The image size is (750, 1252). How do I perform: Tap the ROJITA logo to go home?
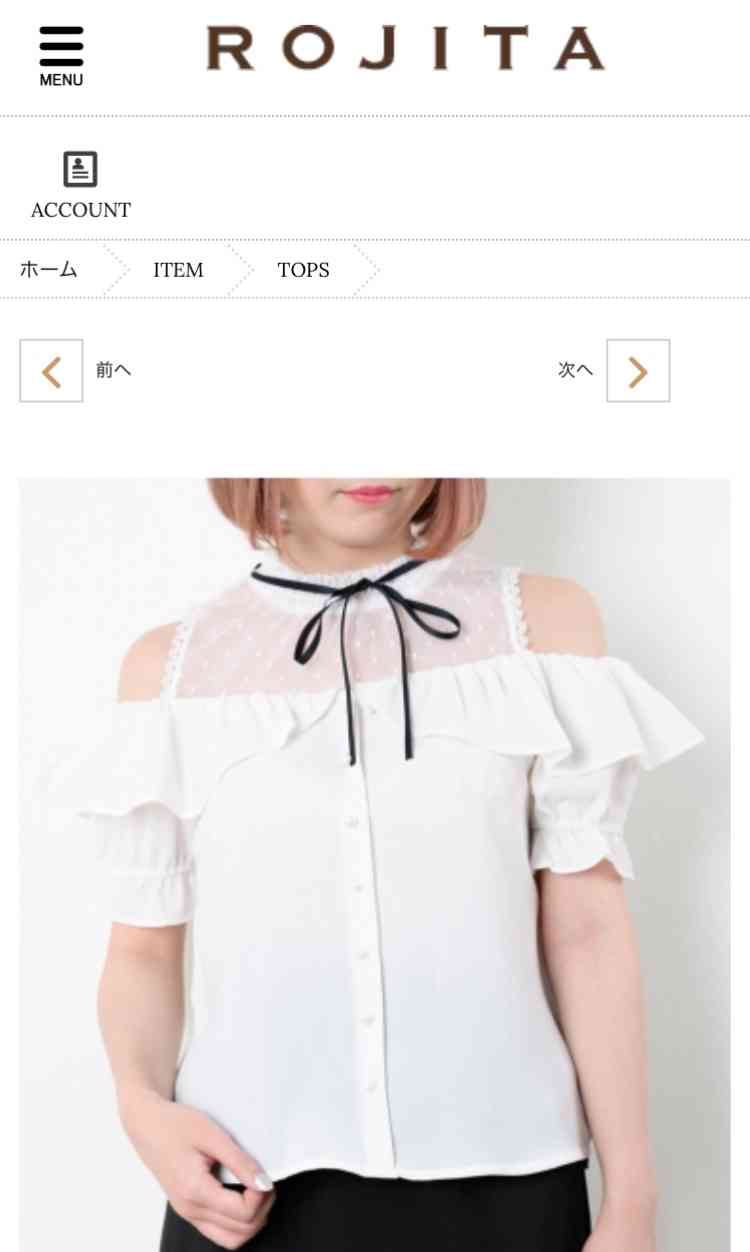(x=405, y=49)
